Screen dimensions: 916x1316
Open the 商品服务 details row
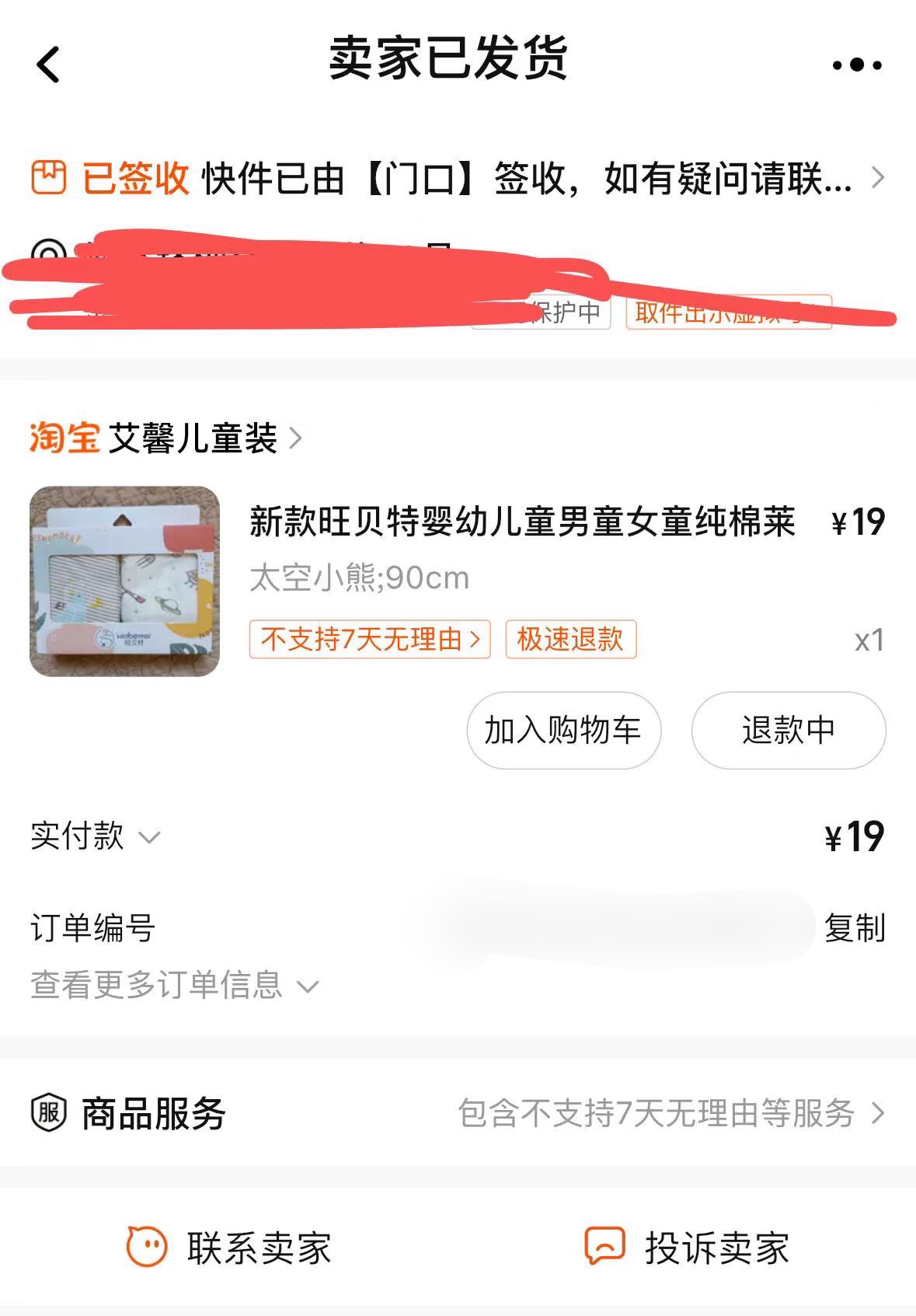457,1113
